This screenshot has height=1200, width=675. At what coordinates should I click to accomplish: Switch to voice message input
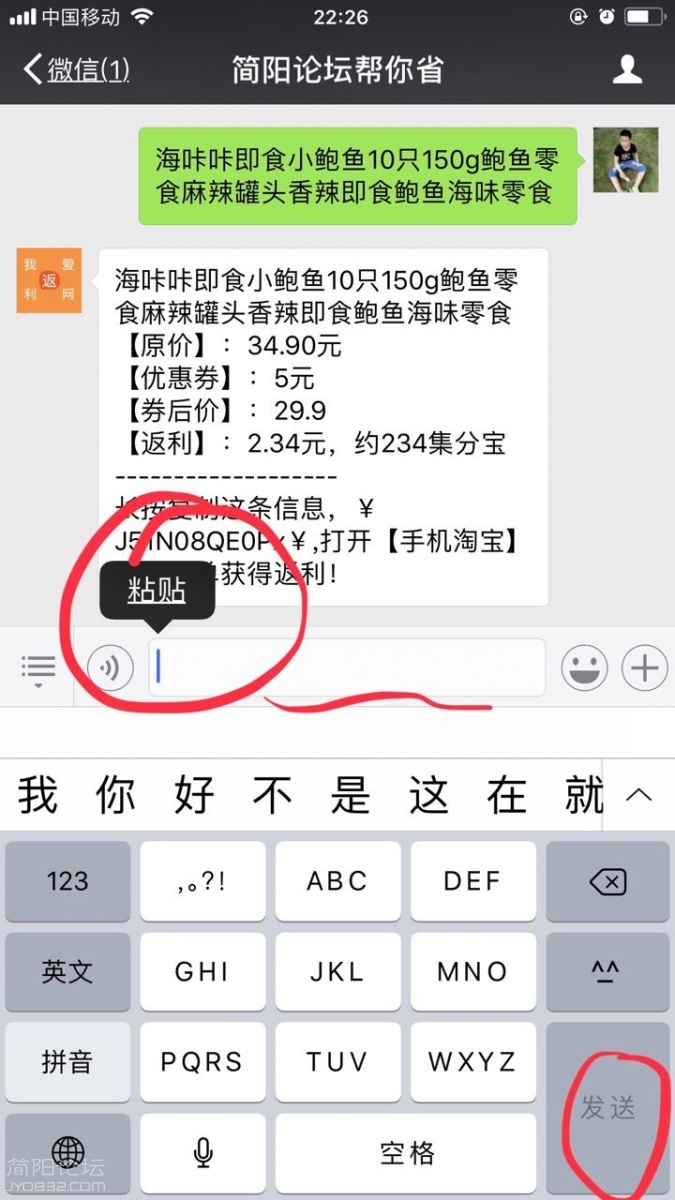(110, 667)
